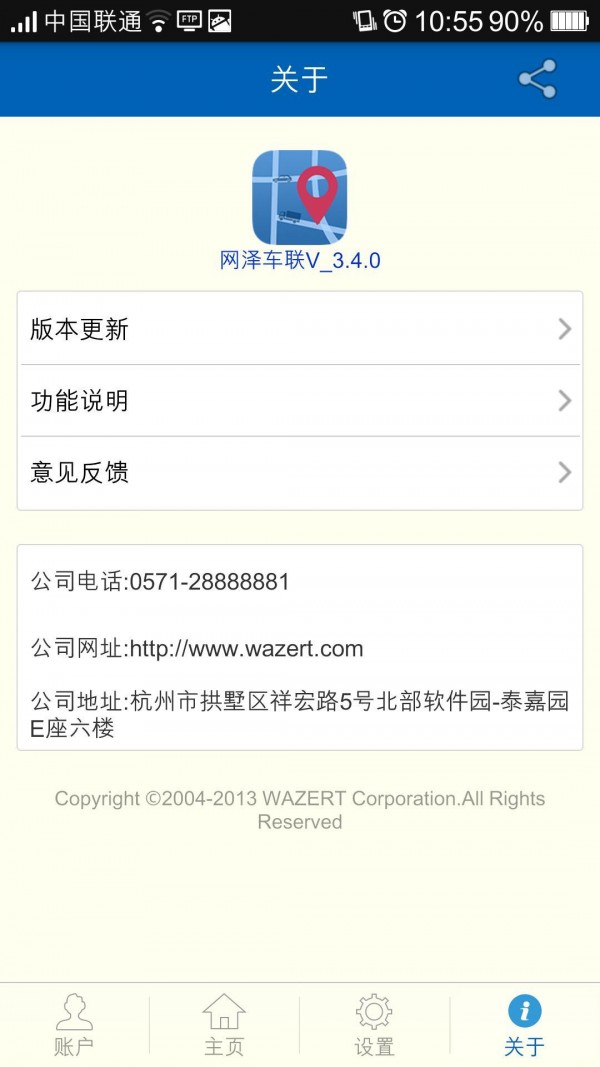
Task: Open 意见反馈 to send feedback
Action: pos(300,472)
